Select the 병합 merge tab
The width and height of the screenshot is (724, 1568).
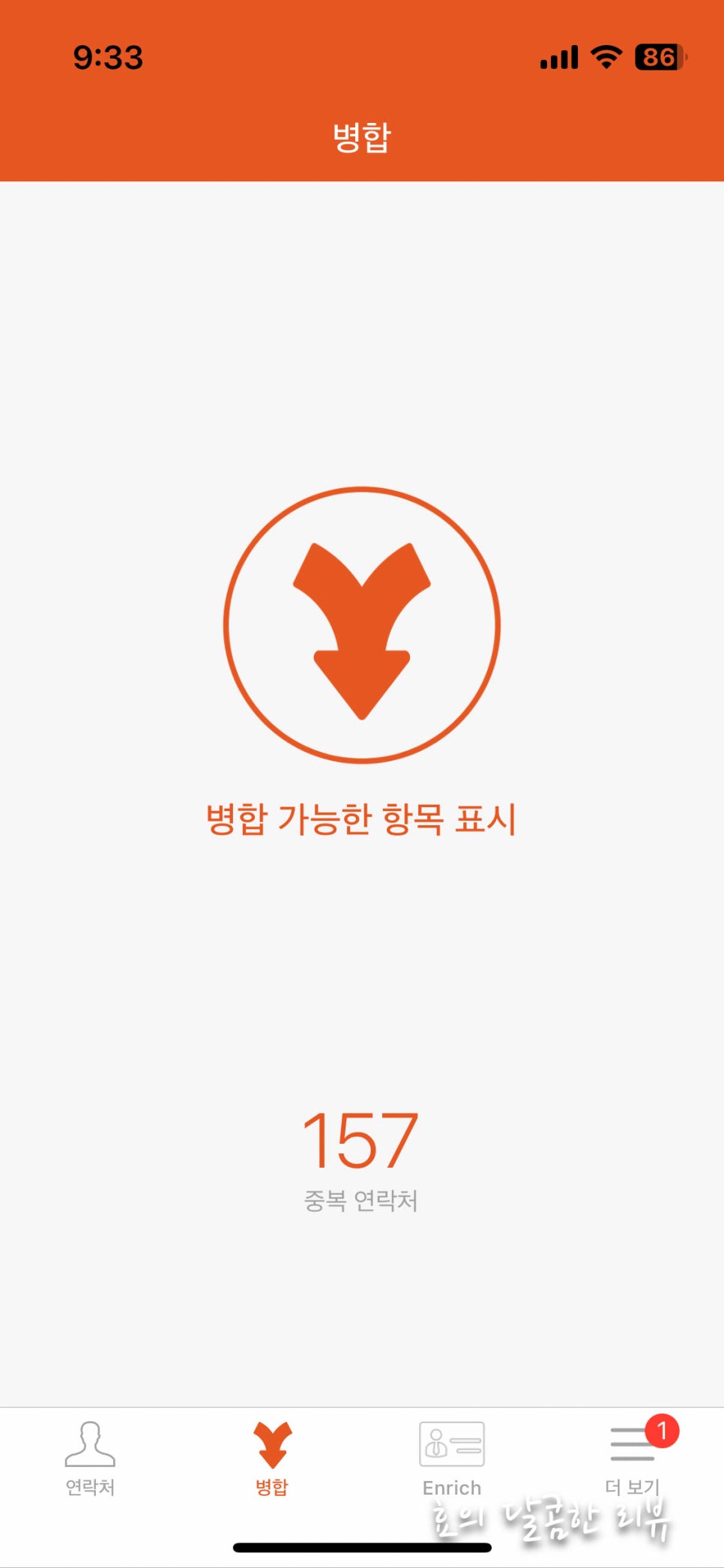click(x=271, y=1459)
